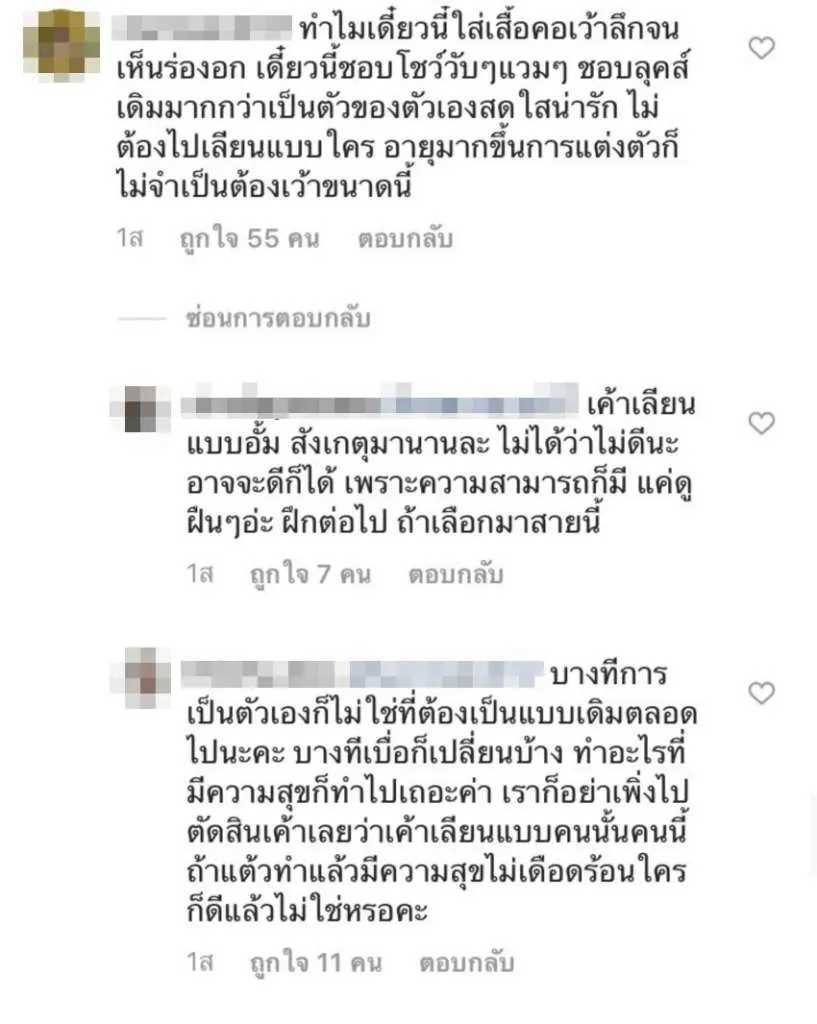Like the reply starting with เค้าเลียนแบบอั้ม

coord(762,423)
